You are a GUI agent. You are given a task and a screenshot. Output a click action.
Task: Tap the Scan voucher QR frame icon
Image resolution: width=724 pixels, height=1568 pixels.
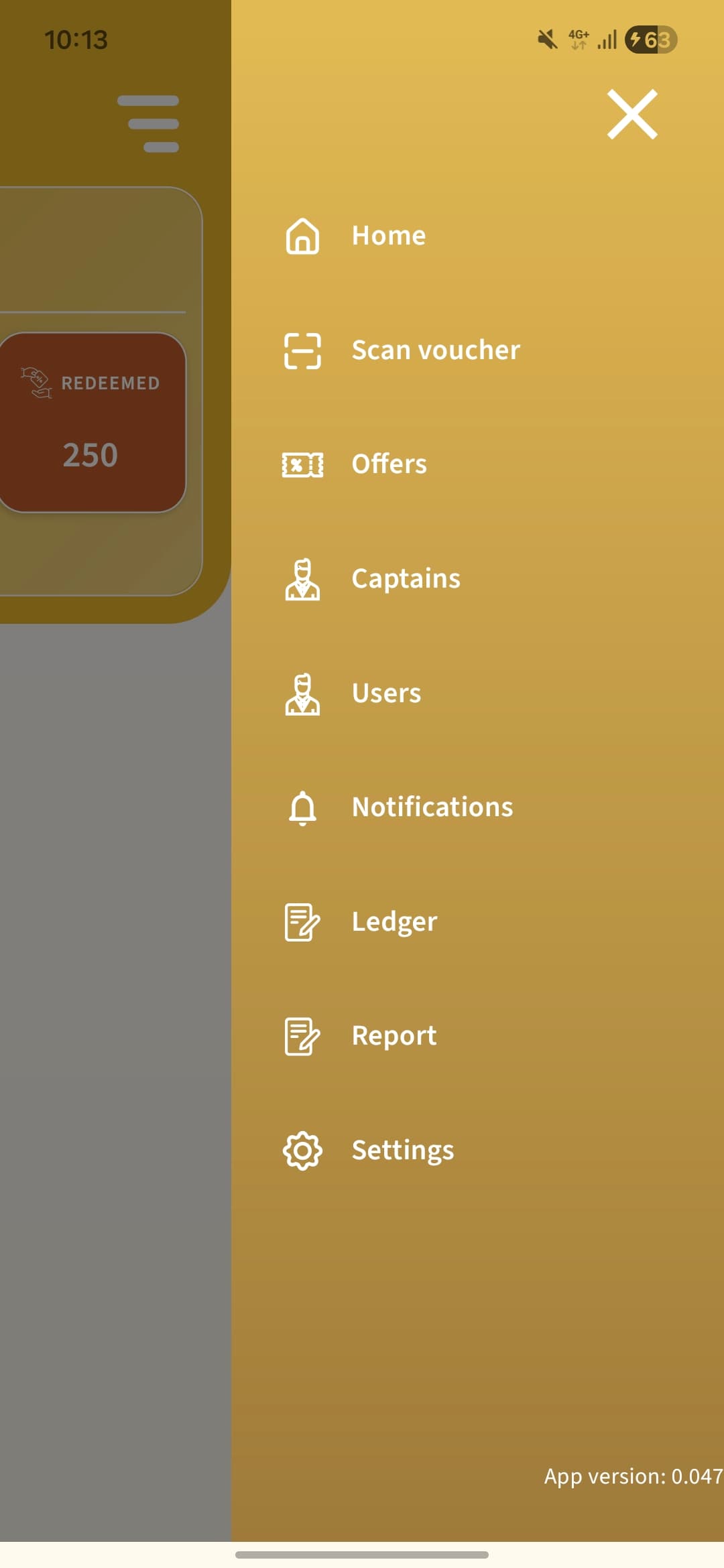point(302,351)
